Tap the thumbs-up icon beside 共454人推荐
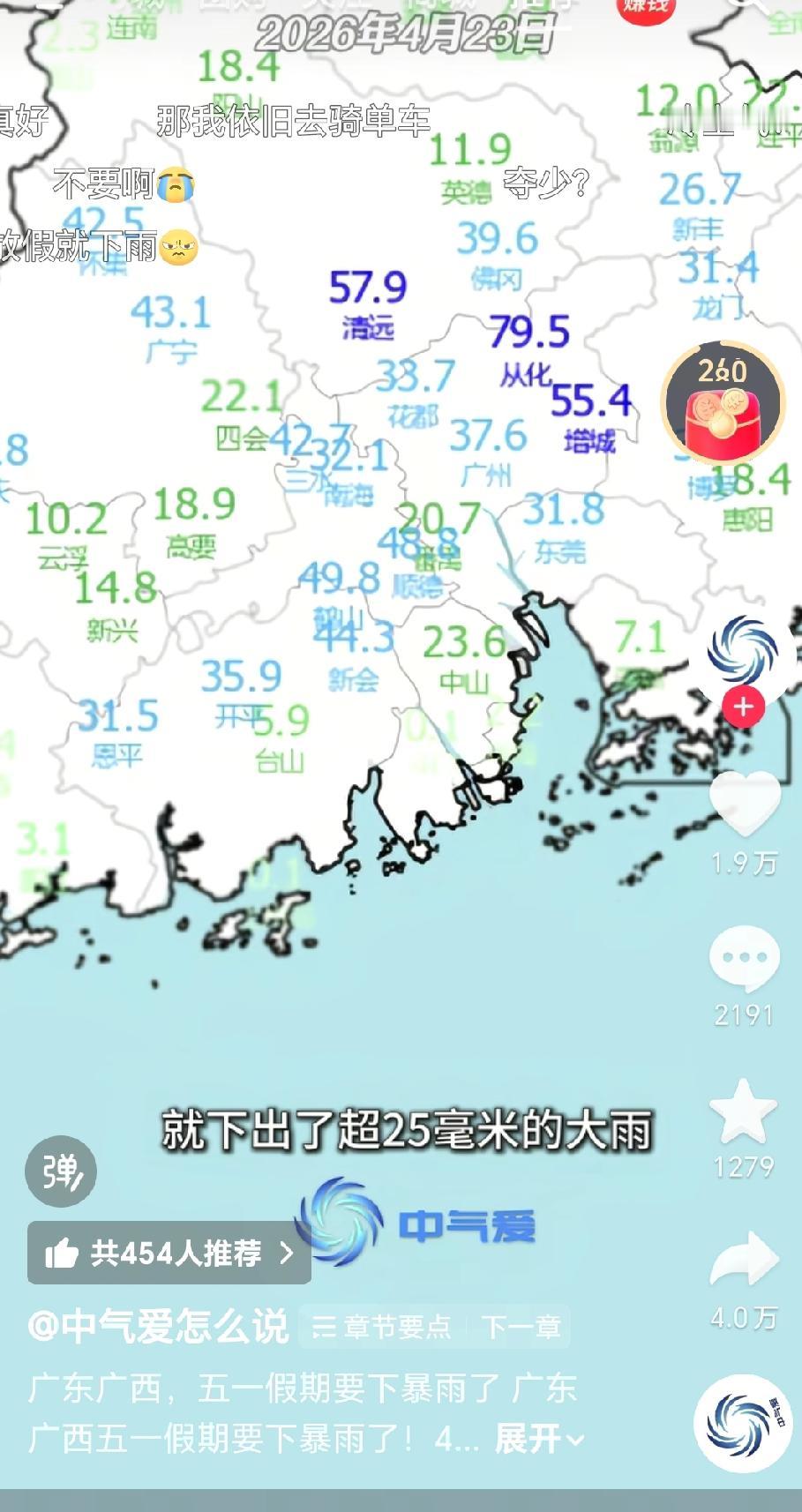The image size is (802, 1512). click(x=62, y=1254)
